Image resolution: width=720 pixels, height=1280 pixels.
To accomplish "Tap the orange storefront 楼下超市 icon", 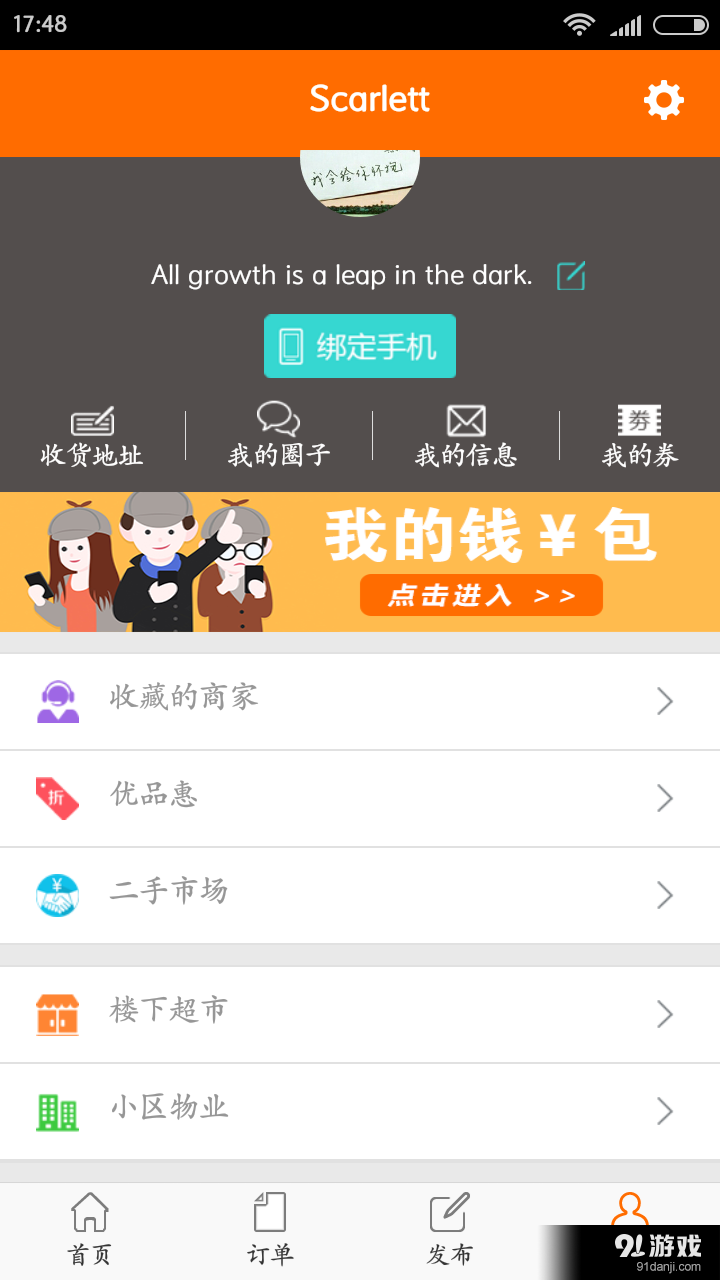I will click(57, 1012).
